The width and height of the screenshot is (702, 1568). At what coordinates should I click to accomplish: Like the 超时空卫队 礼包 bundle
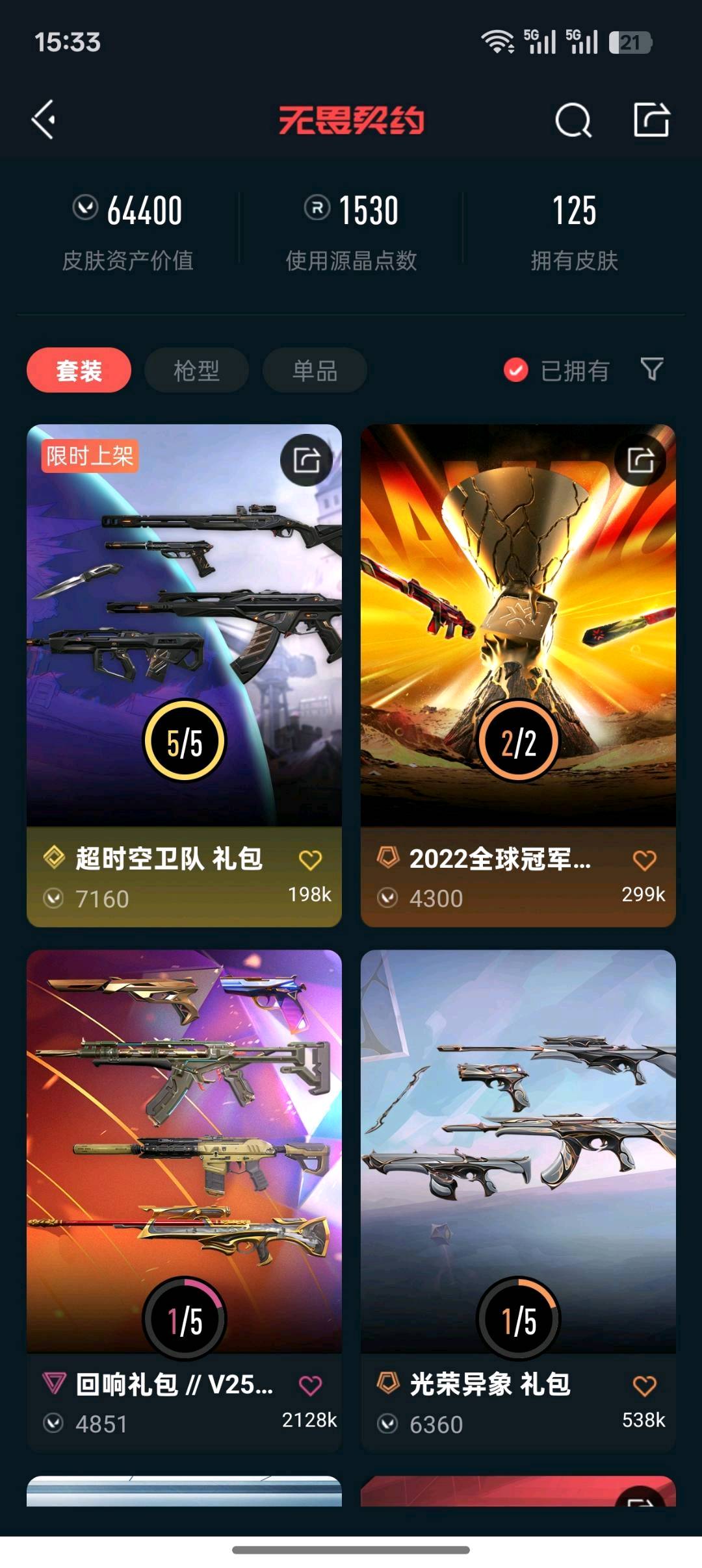click(x=310, y=860)
